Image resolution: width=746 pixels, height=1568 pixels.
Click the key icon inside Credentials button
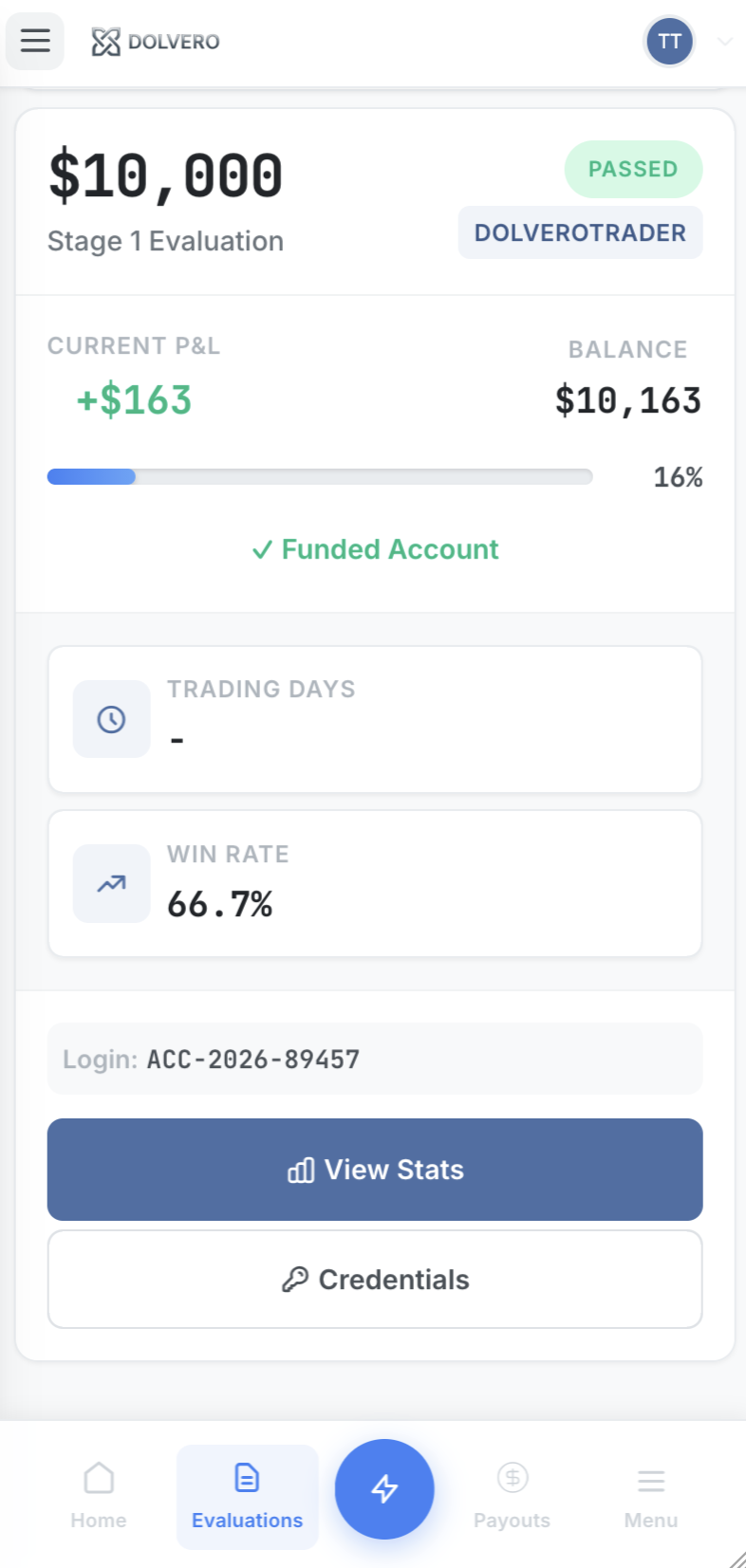pyautogui.click(x=297, y=1279)
